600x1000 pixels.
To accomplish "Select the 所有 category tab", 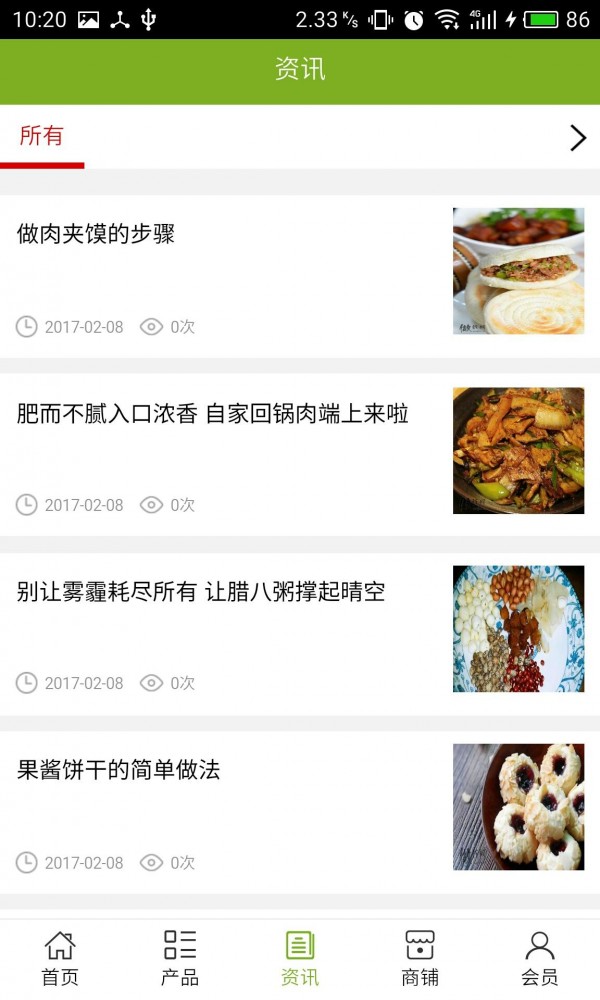I will [42, 137].
